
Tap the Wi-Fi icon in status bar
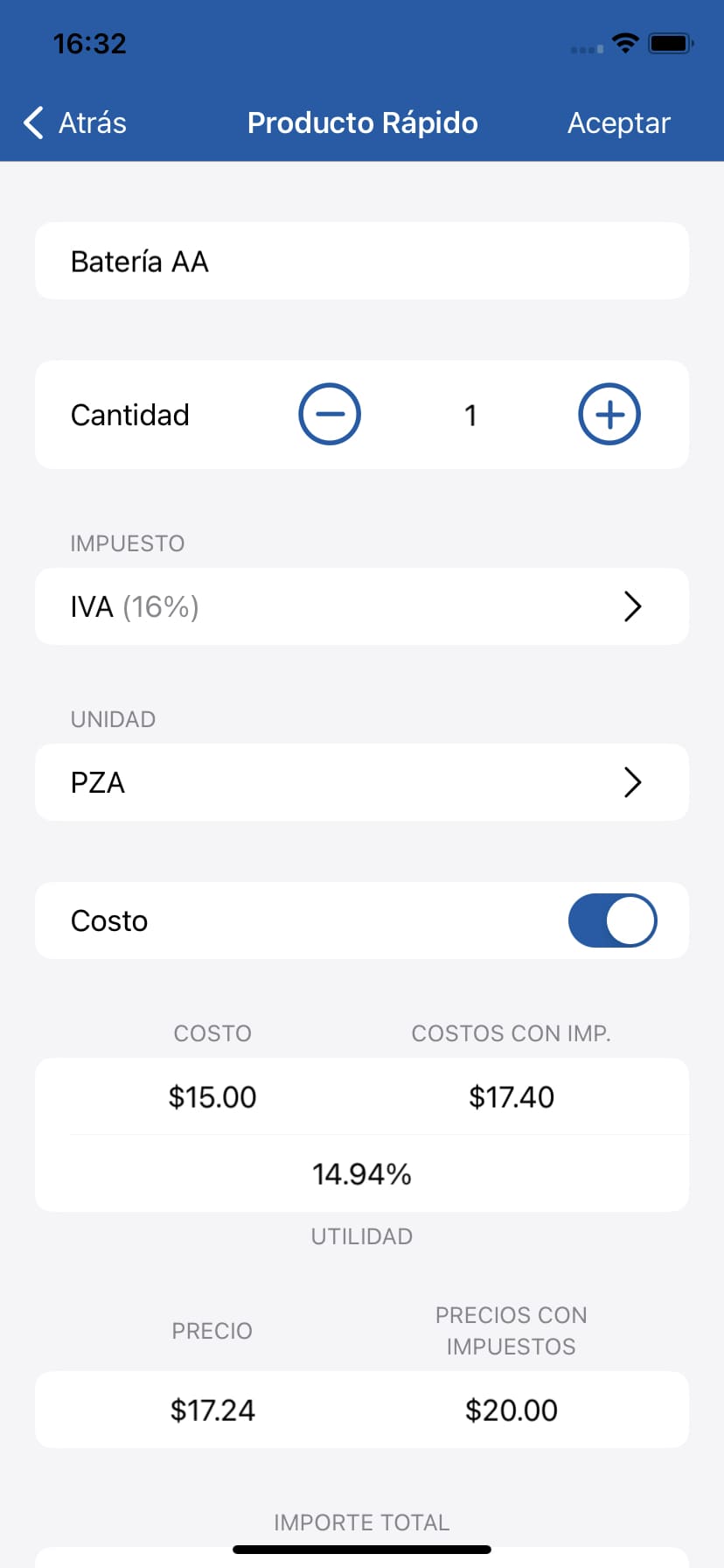[626, 43]
